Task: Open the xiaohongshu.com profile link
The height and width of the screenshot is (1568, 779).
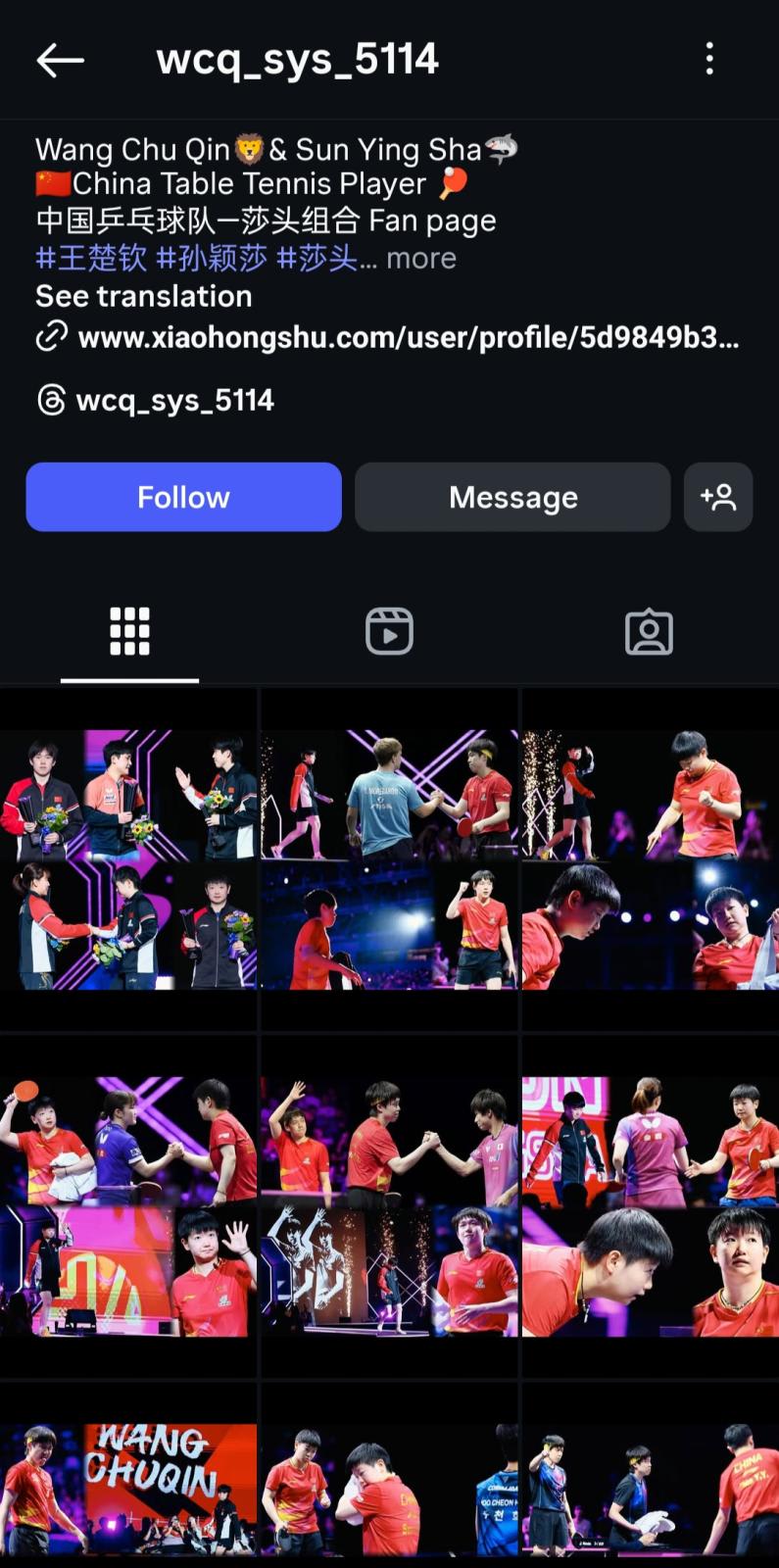Action: click(x=408, y=338)
